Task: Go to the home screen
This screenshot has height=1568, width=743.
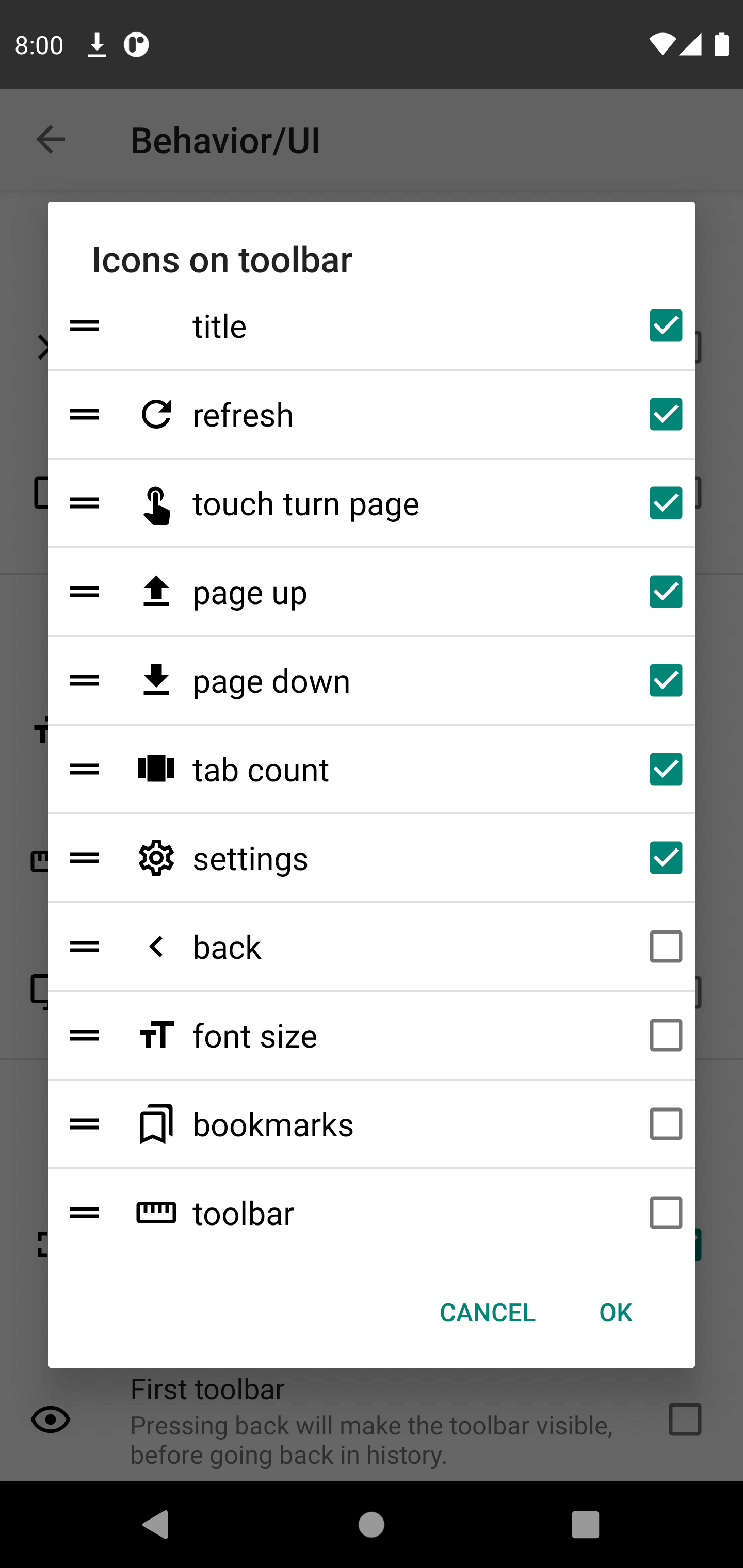Action: [372, 1525]
